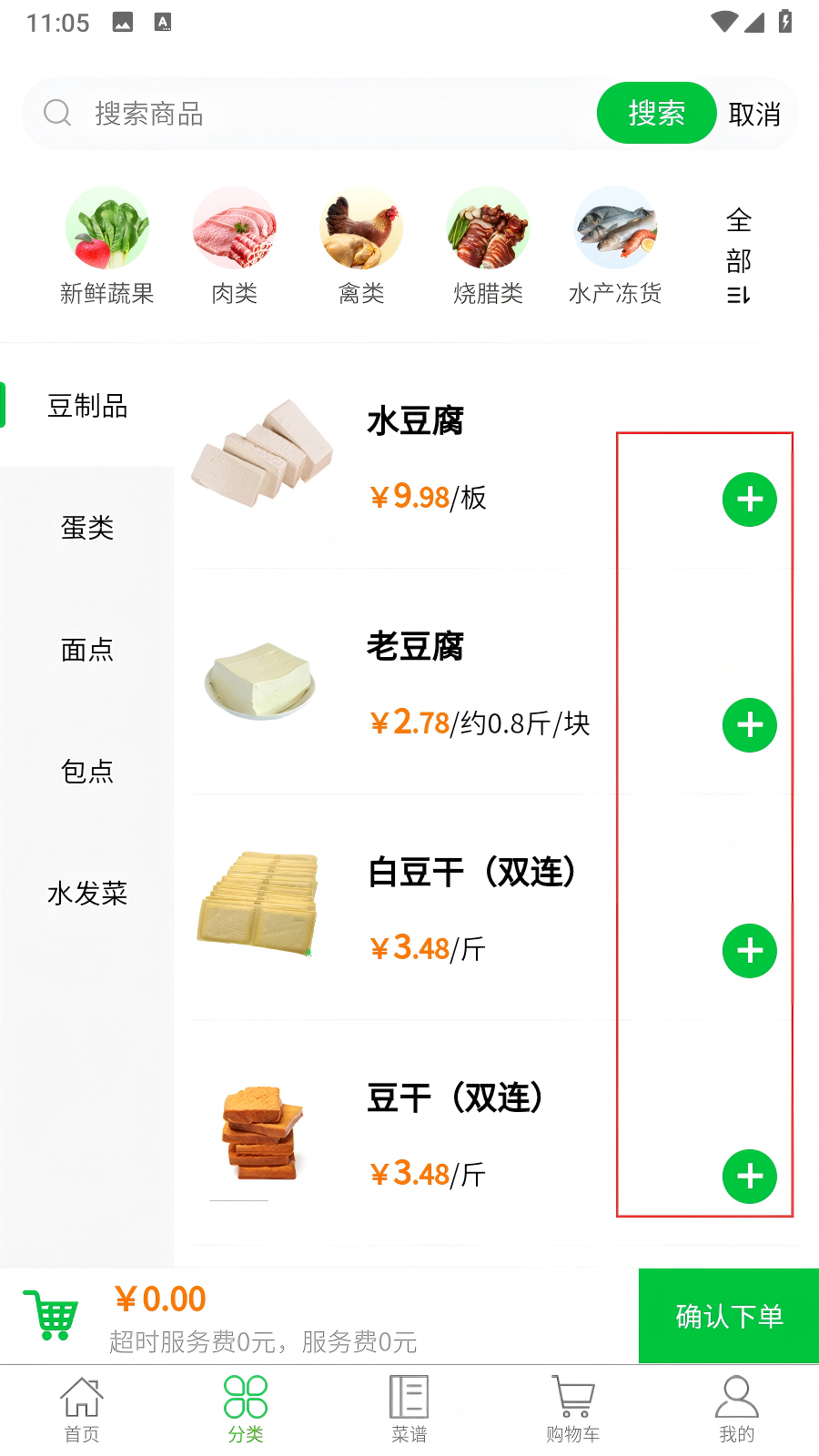Select 面点 in the side menu
The width and height of the screenshot is (819, 1456).
coord(87,650)
